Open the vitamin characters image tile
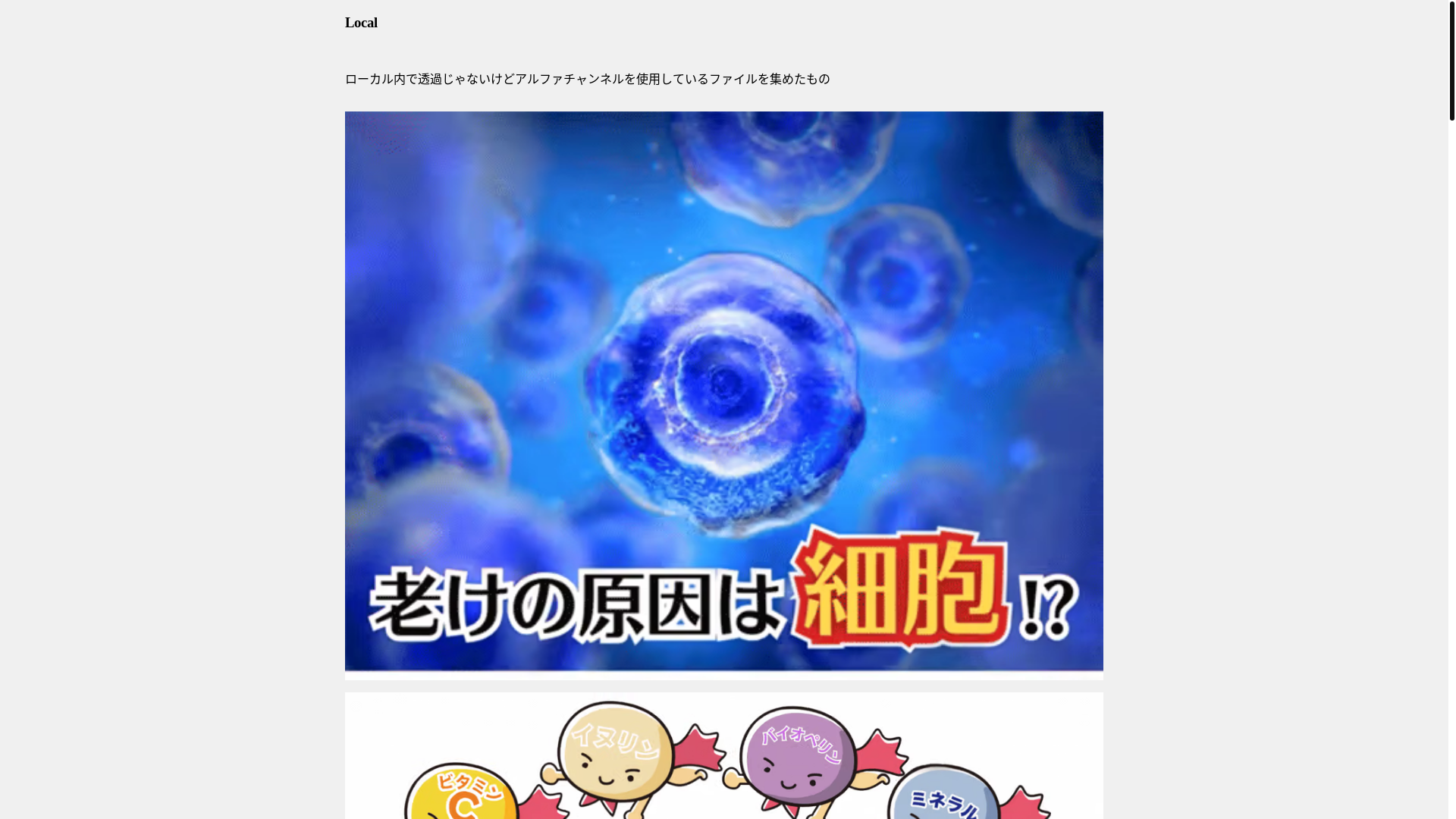Screen dimensions: 1456x819 coord(723,755)
